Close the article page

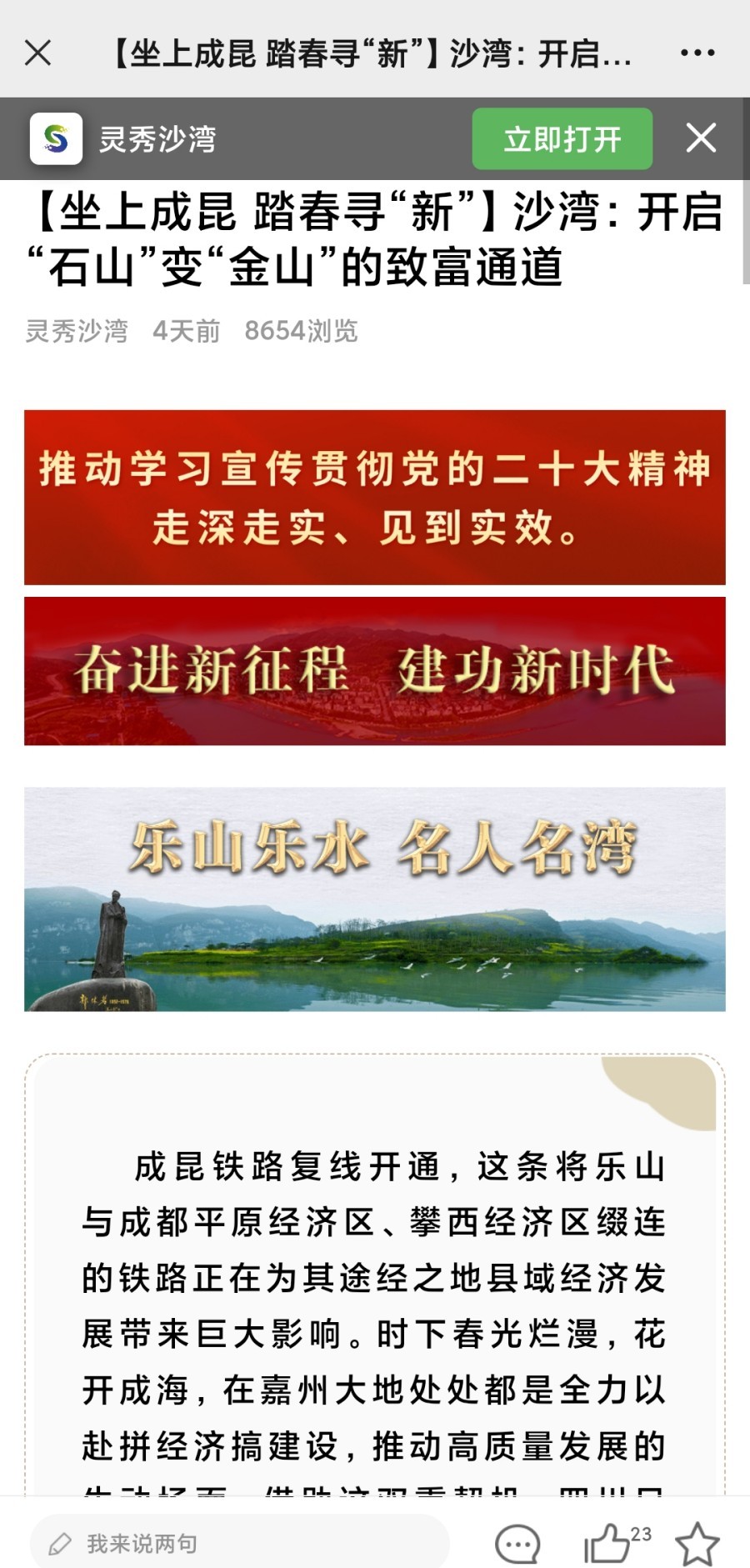(37, 53)
